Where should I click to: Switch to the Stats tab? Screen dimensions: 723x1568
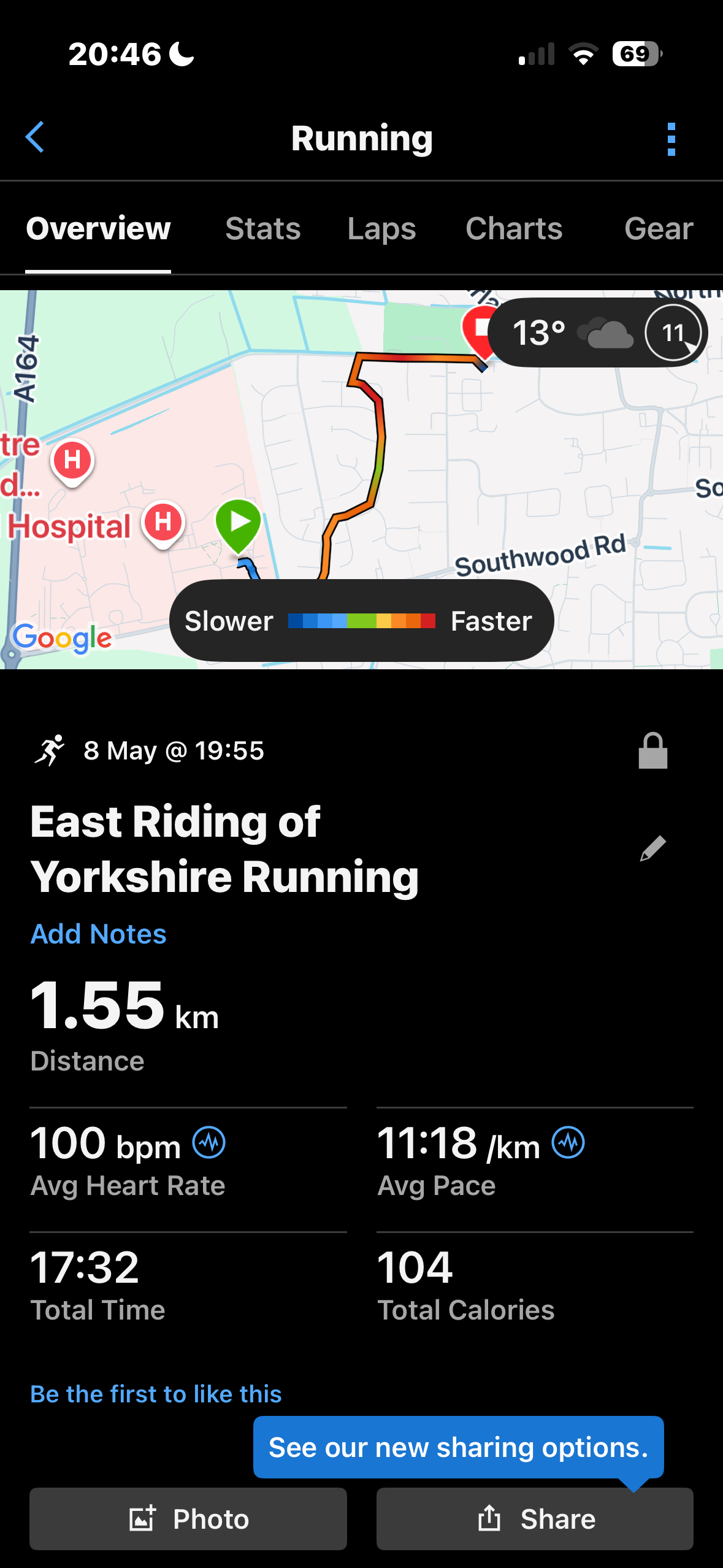263,229
